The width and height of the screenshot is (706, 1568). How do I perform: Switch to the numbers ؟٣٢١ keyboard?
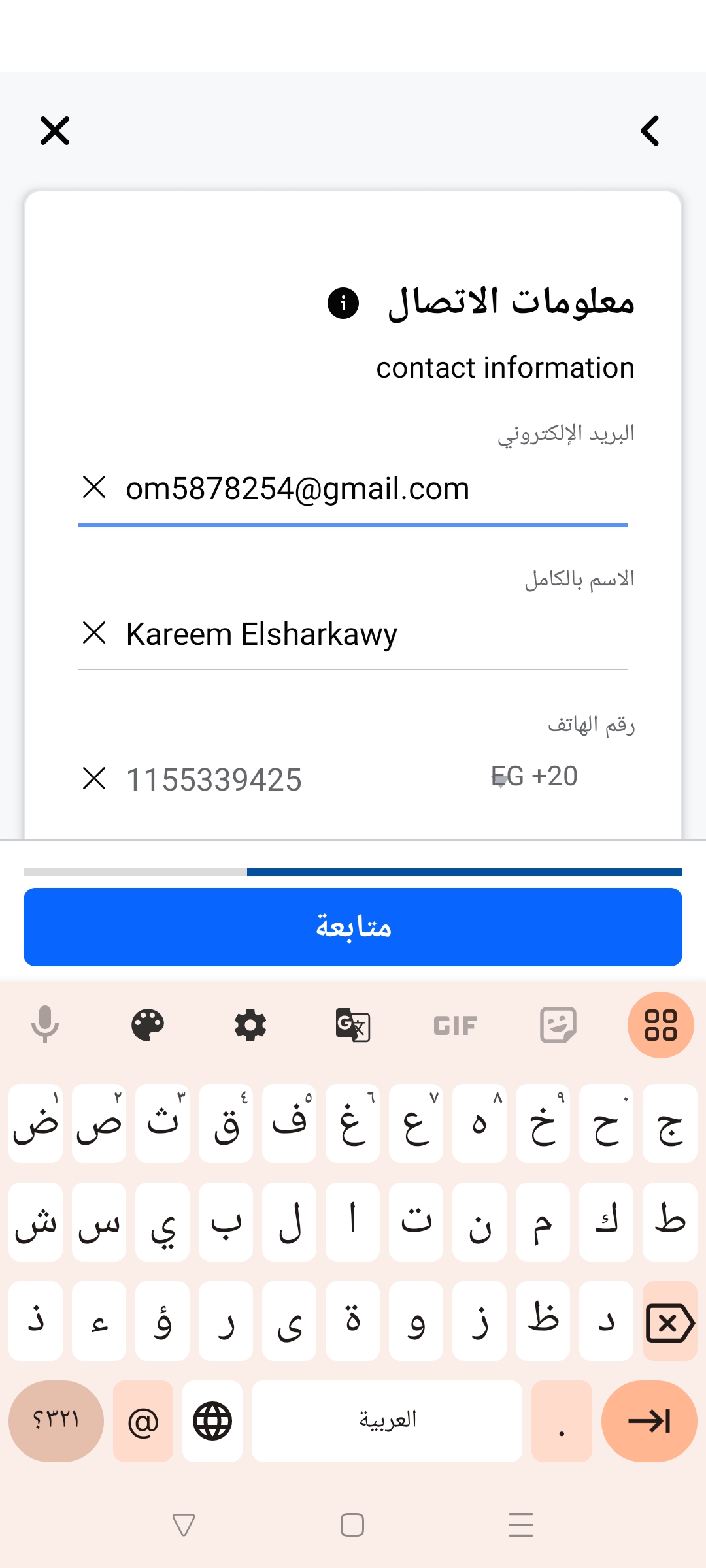point(56,1421)
